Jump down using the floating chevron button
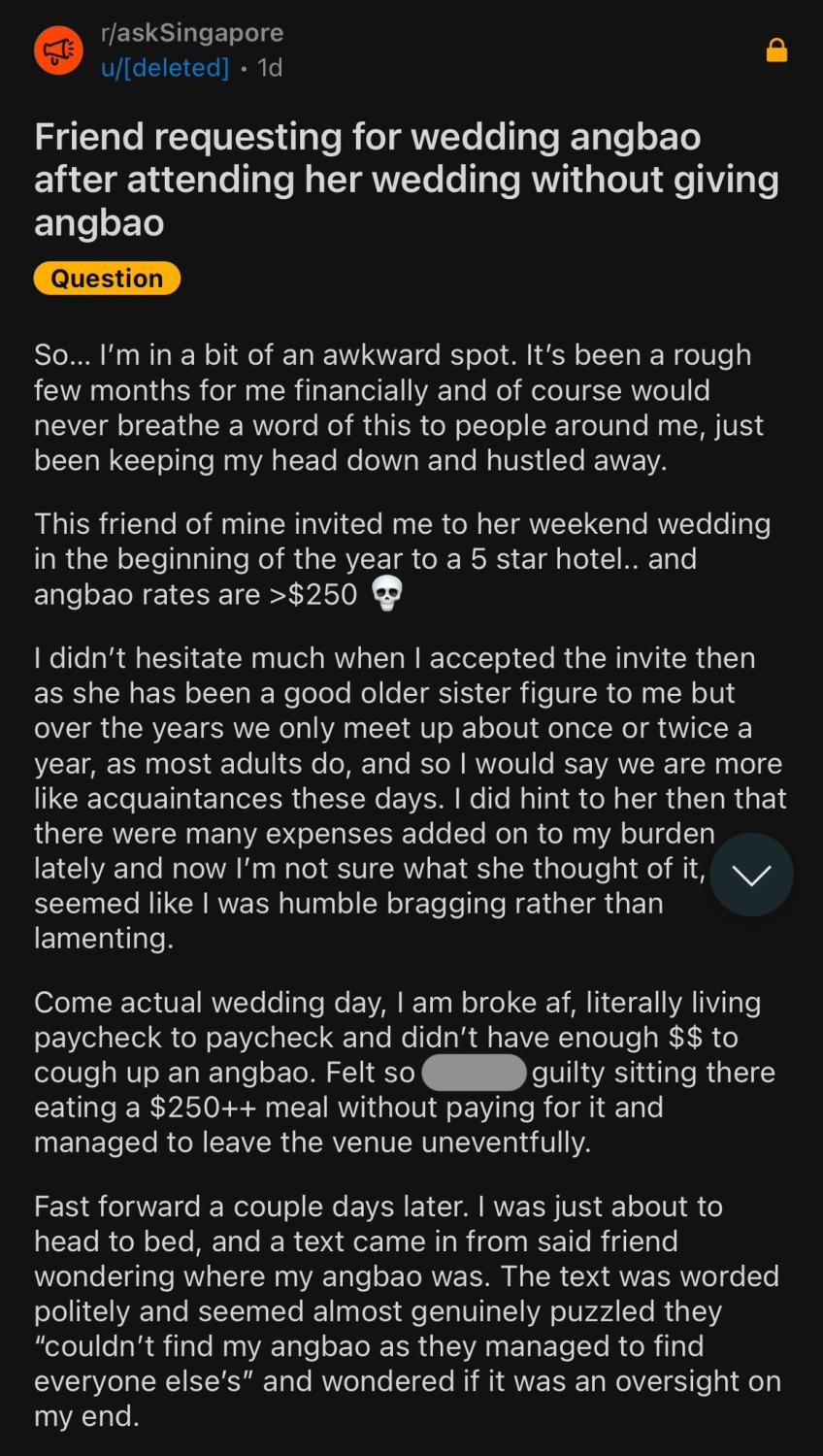The width and height of the screenshot is (823, 1456). point(751,875)
